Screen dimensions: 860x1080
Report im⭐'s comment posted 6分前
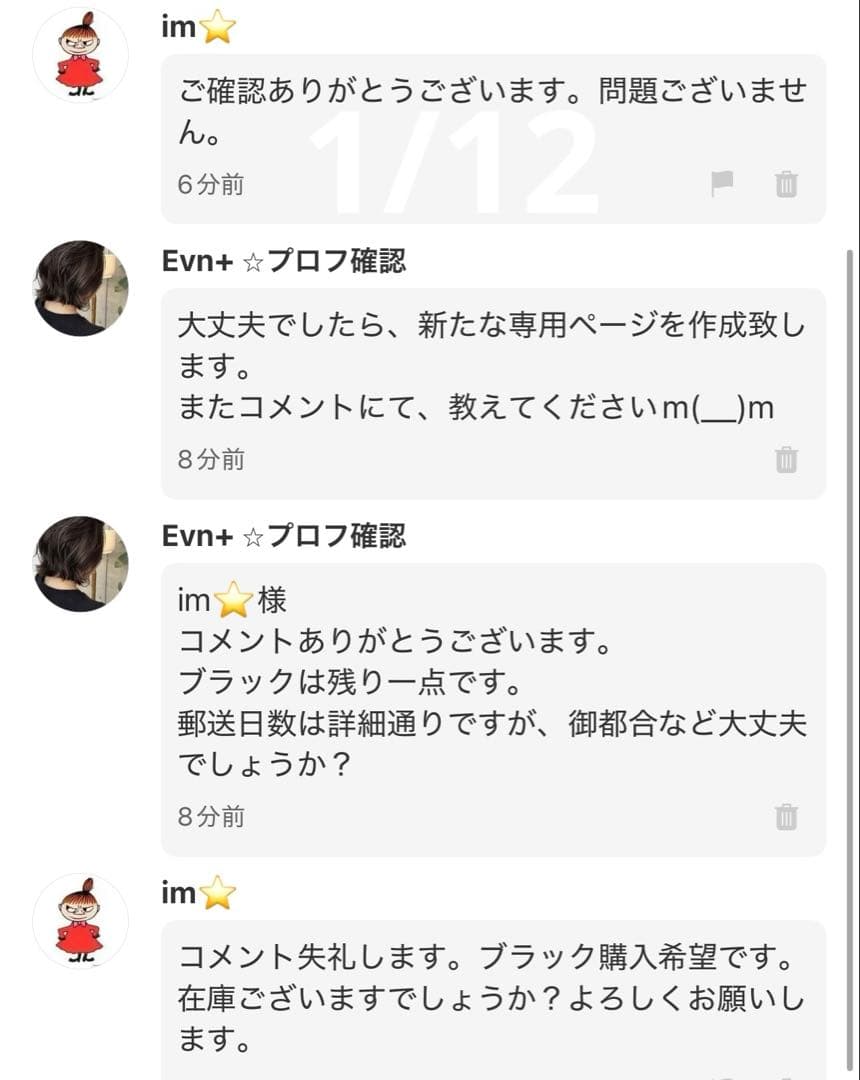722,184
